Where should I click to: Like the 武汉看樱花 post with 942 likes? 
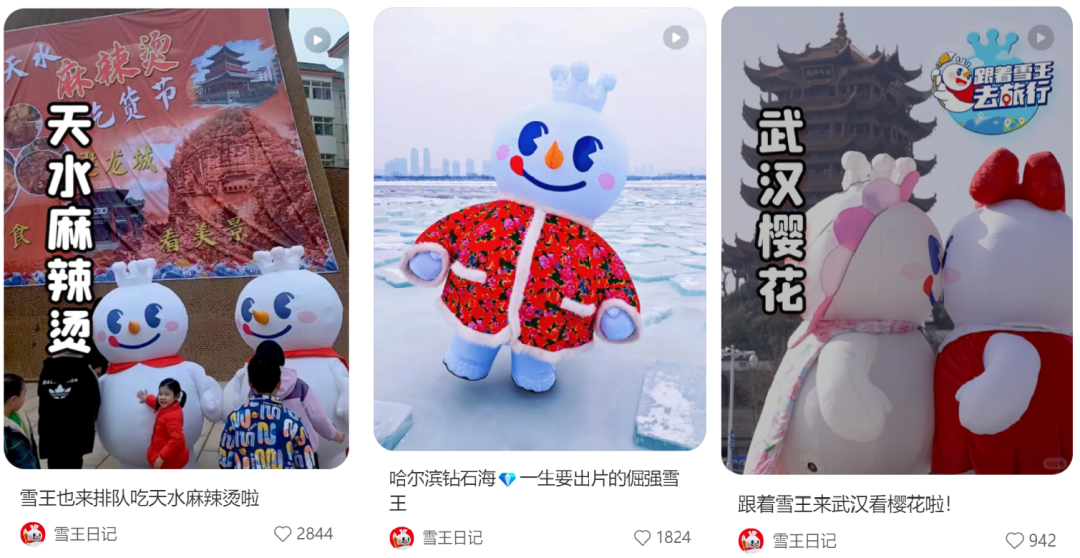1014,540
